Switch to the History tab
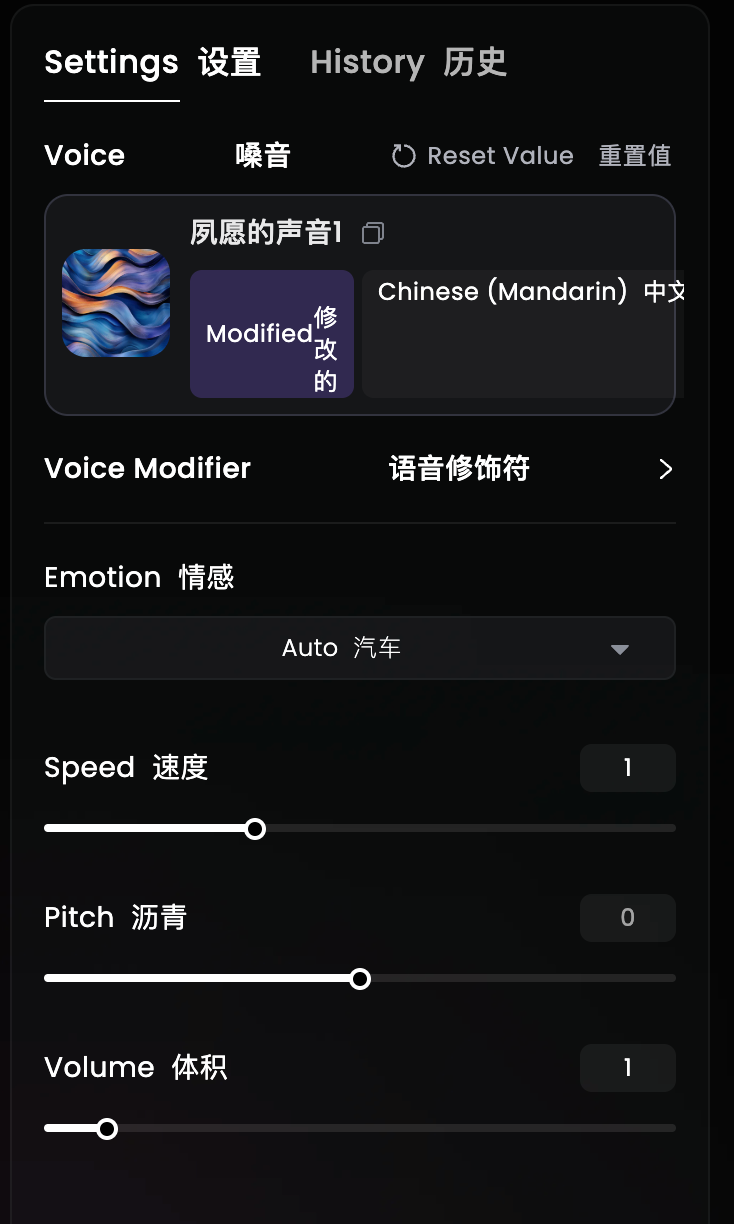734x1224 pixels. [408, 62]
